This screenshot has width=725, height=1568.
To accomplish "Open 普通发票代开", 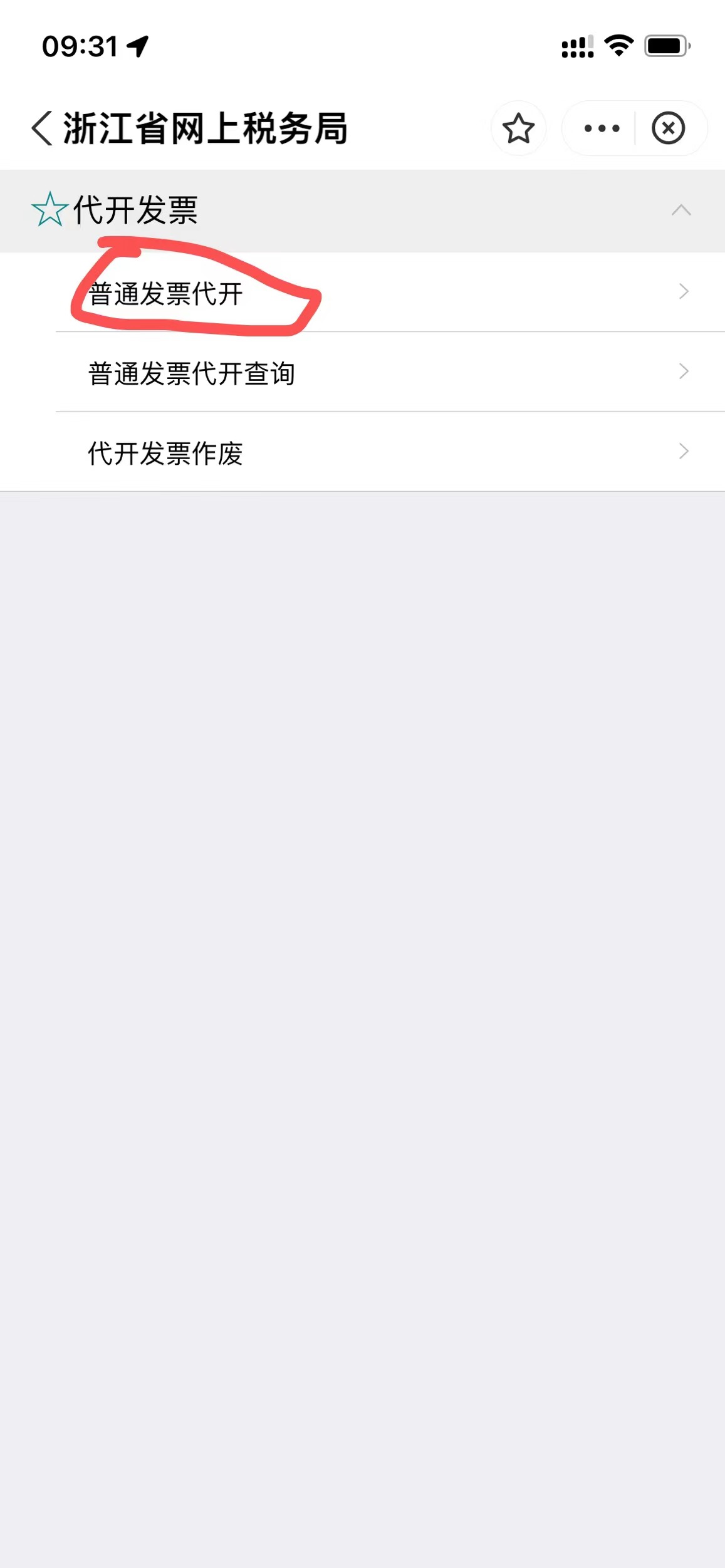I will click(390, 292).
